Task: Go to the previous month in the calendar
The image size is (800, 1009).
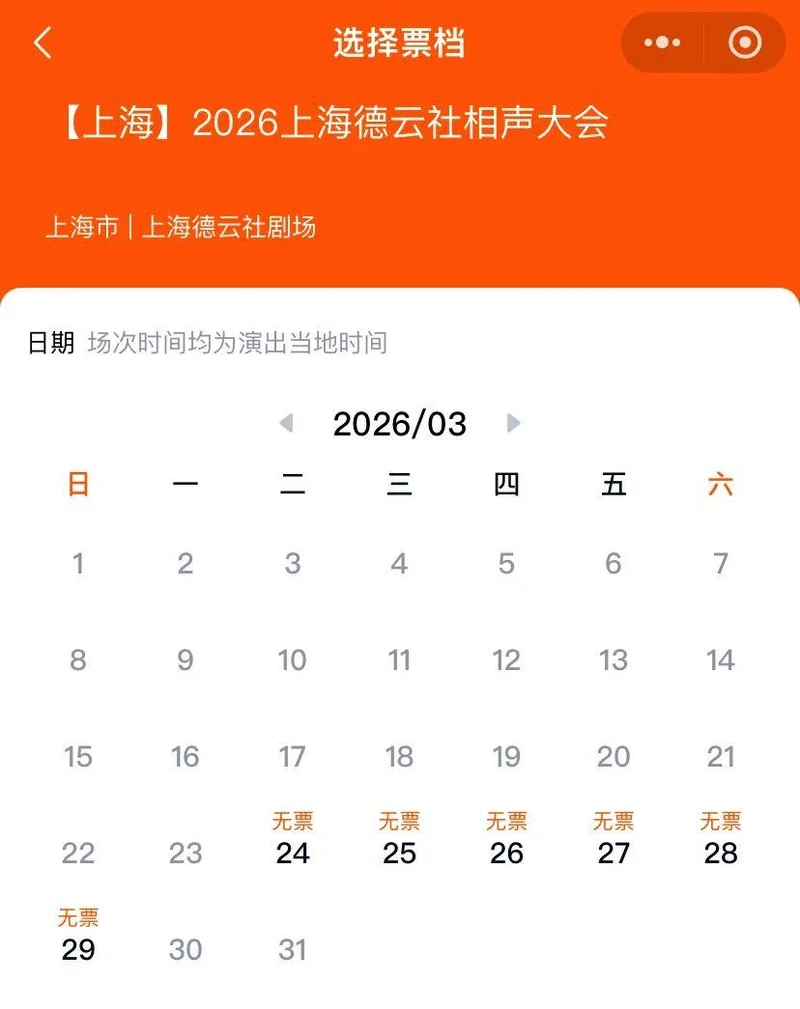Action: pyautogui.click(x=286, y=423)
